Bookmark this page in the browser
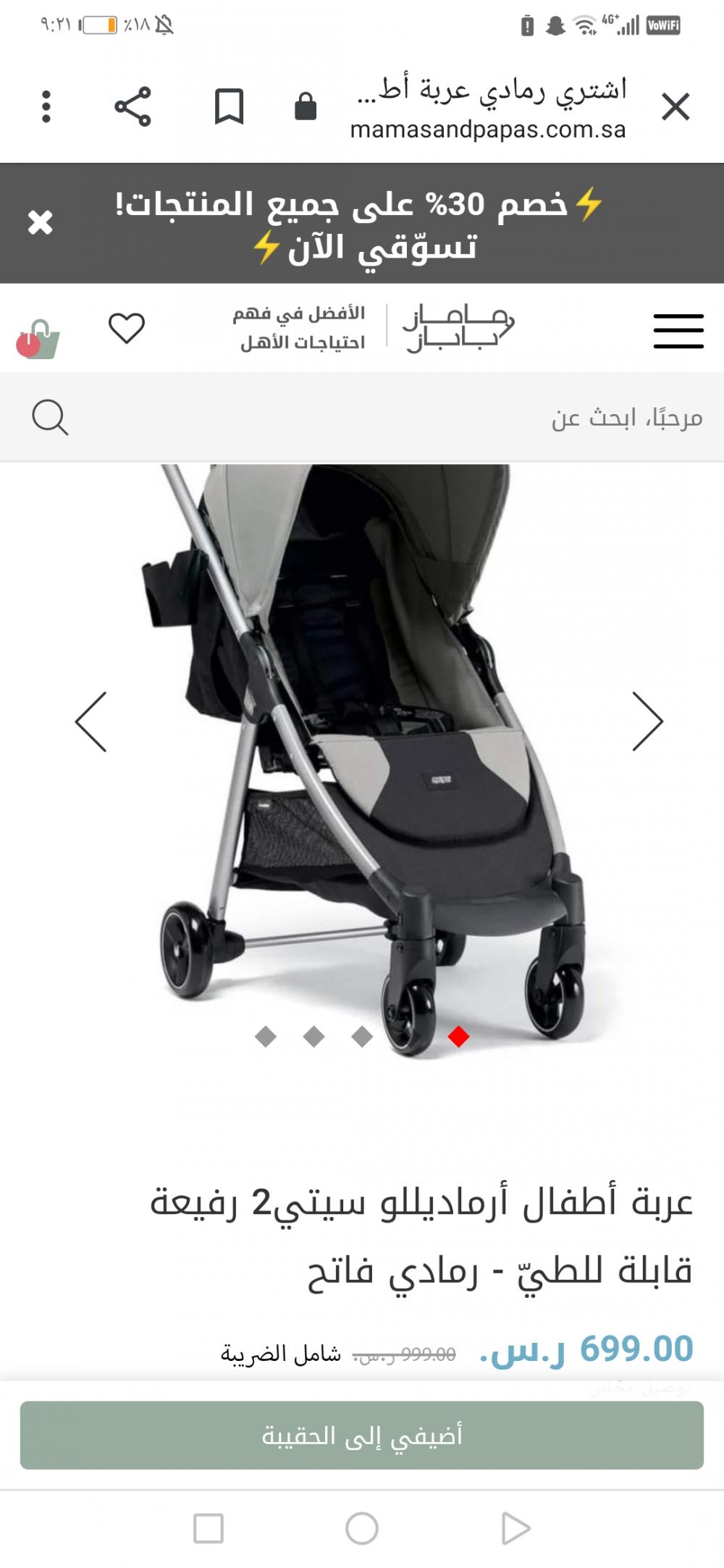This screenshot has height=1568, width=724. [x=229, y=107]
